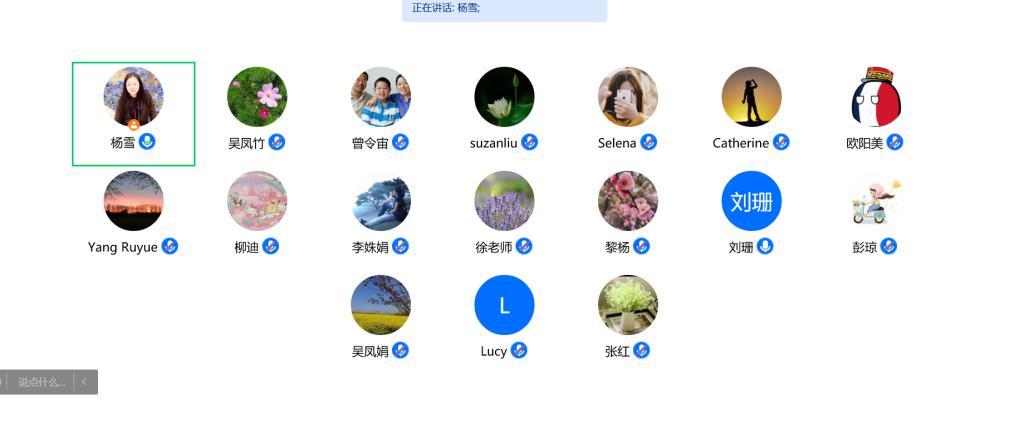Screen dimensions: 1024x433
Task: Open 彭琼's participant tile
Action: (875, 201)
